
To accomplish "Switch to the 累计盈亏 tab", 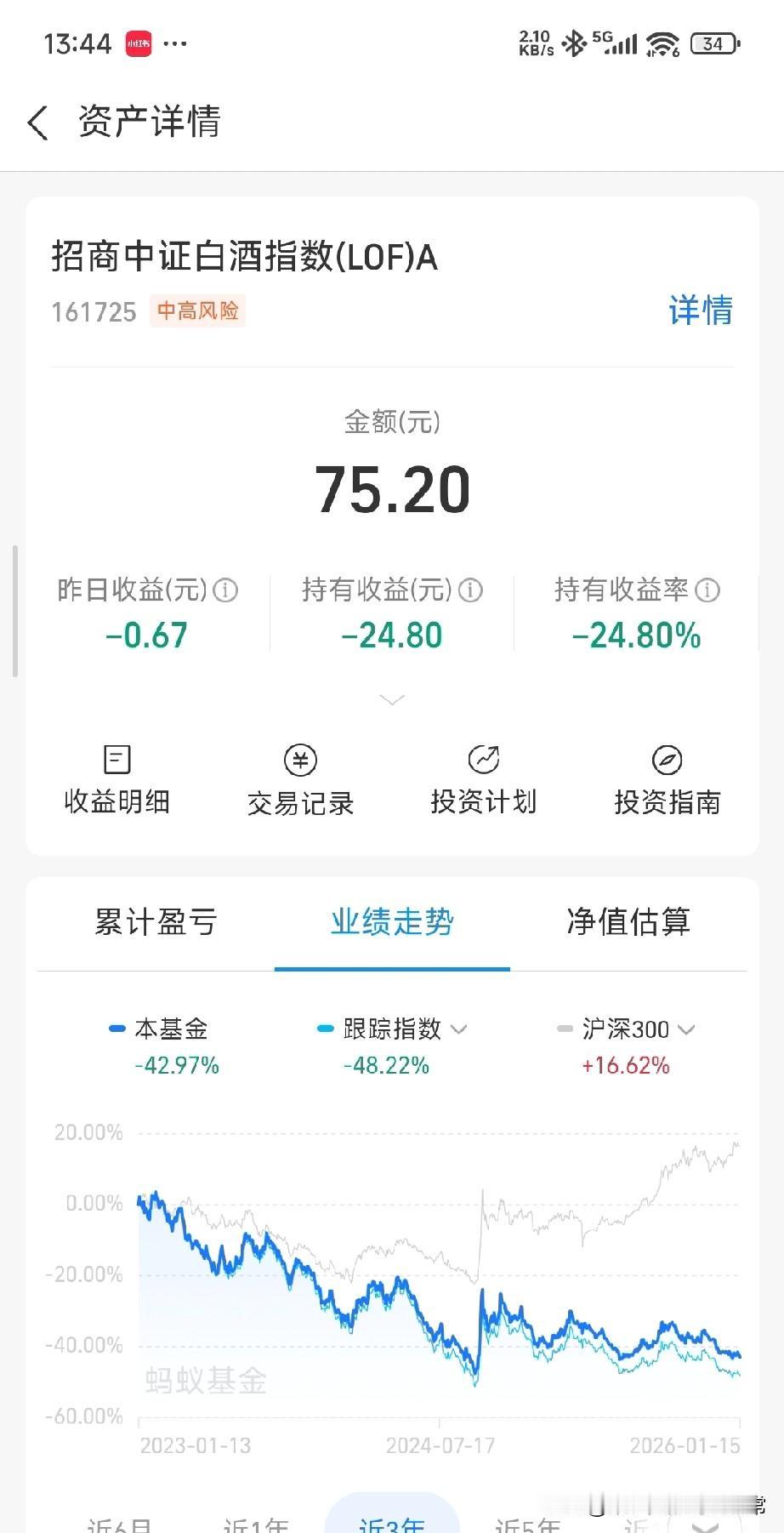I will [156, 922].
